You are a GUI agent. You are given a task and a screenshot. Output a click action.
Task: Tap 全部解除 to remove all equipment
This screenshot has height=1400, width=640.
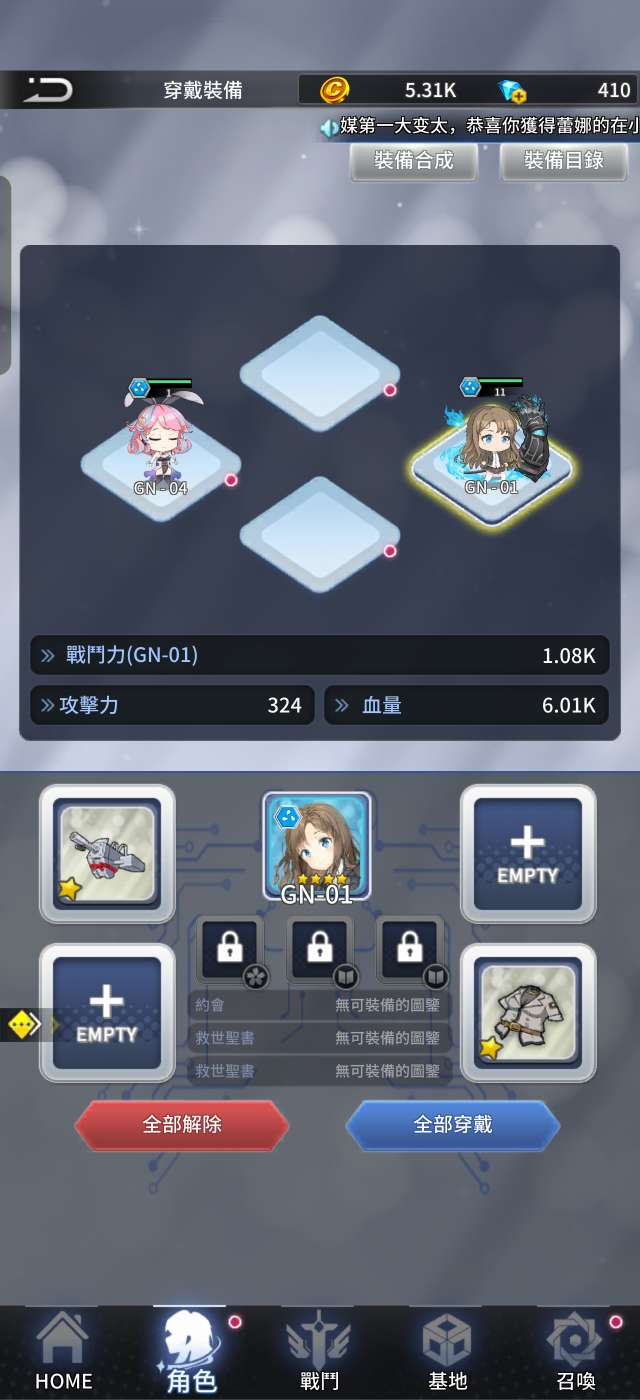pos(182,1125)
